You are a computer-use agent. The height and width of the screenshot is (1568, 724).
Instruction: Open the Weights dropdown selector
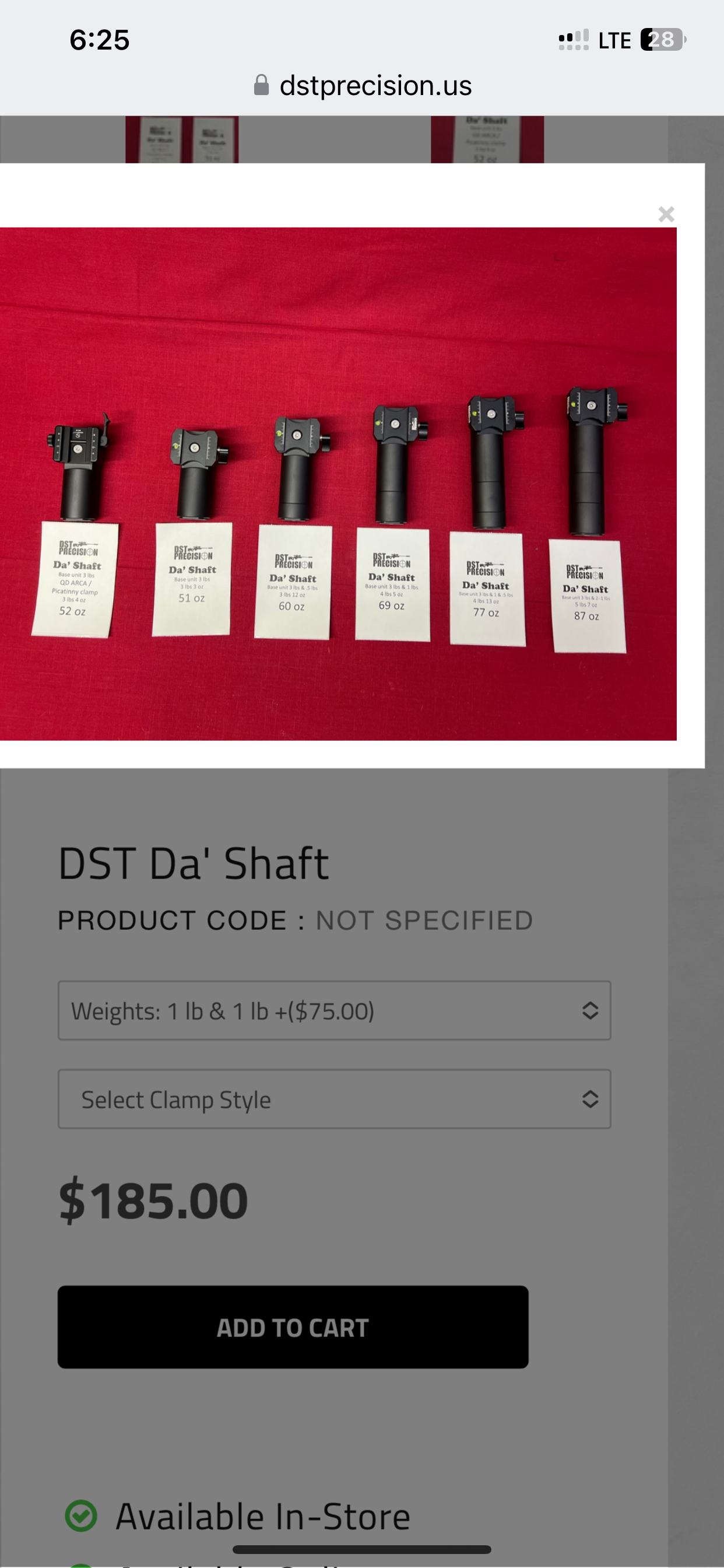(x=334, y=1010)
